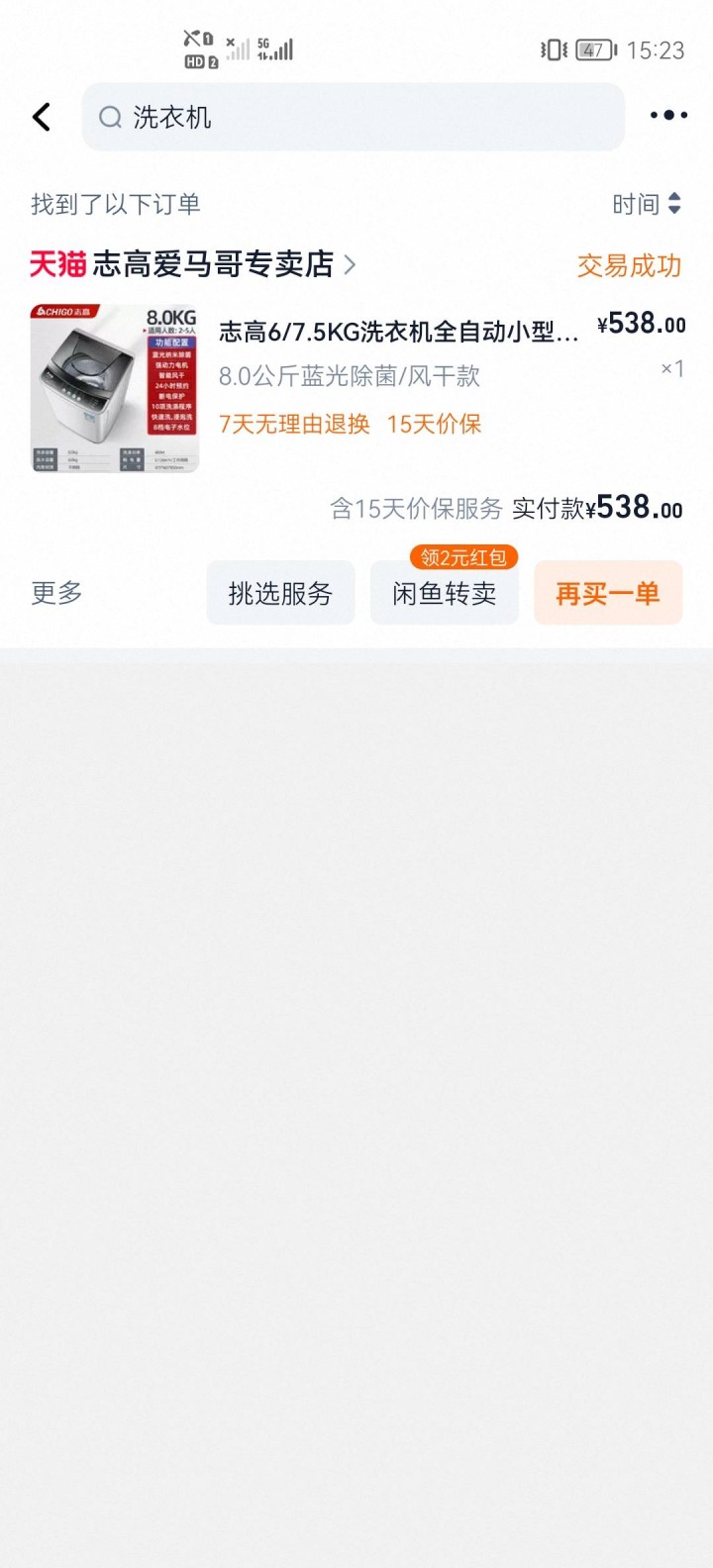Go back using the arrow icon
713x1568 pixels.
click(42, 117)
